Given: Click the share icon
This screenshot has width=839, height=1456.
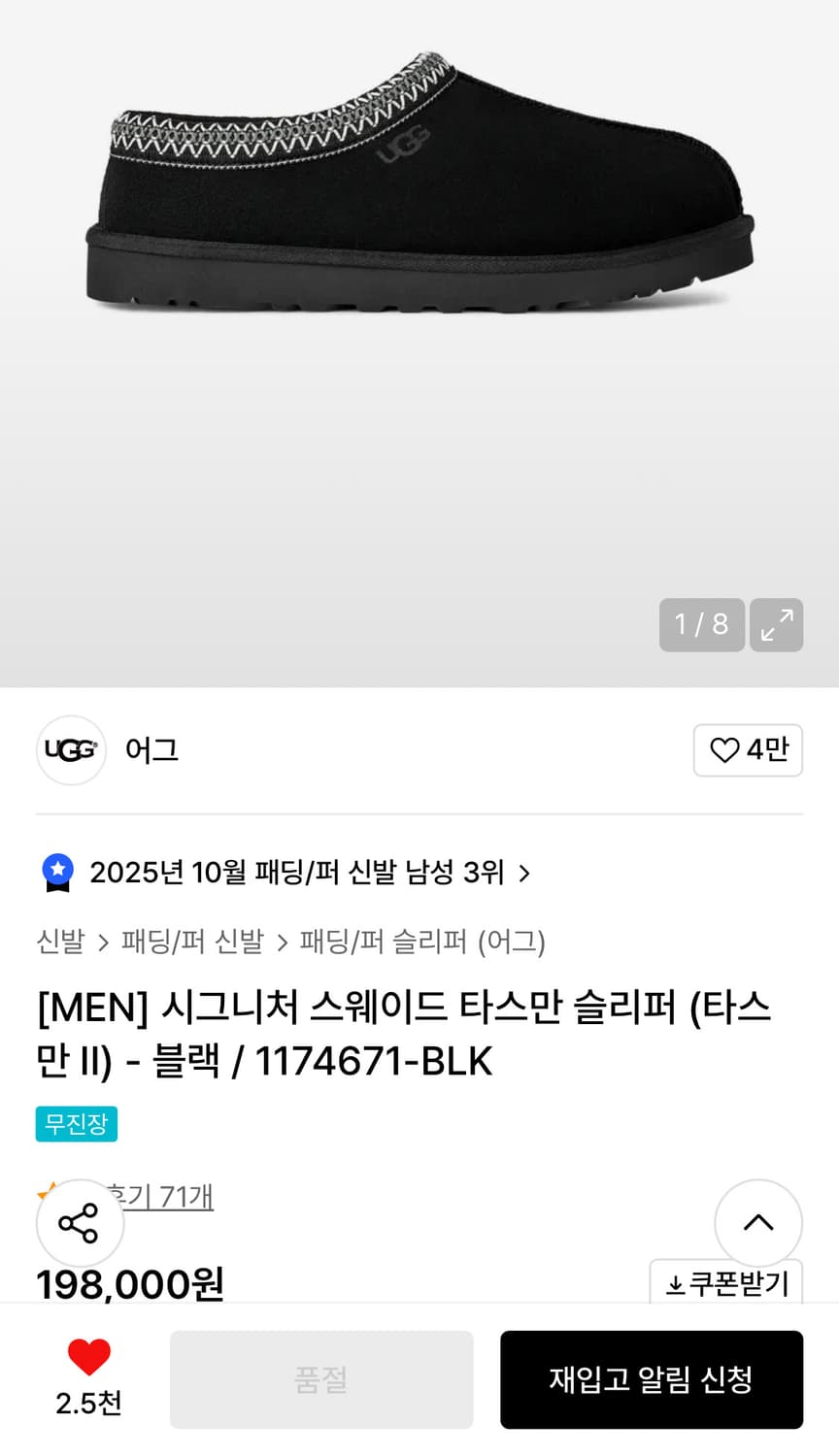Looking at the screenshot, I should [x=81, y=1223].
